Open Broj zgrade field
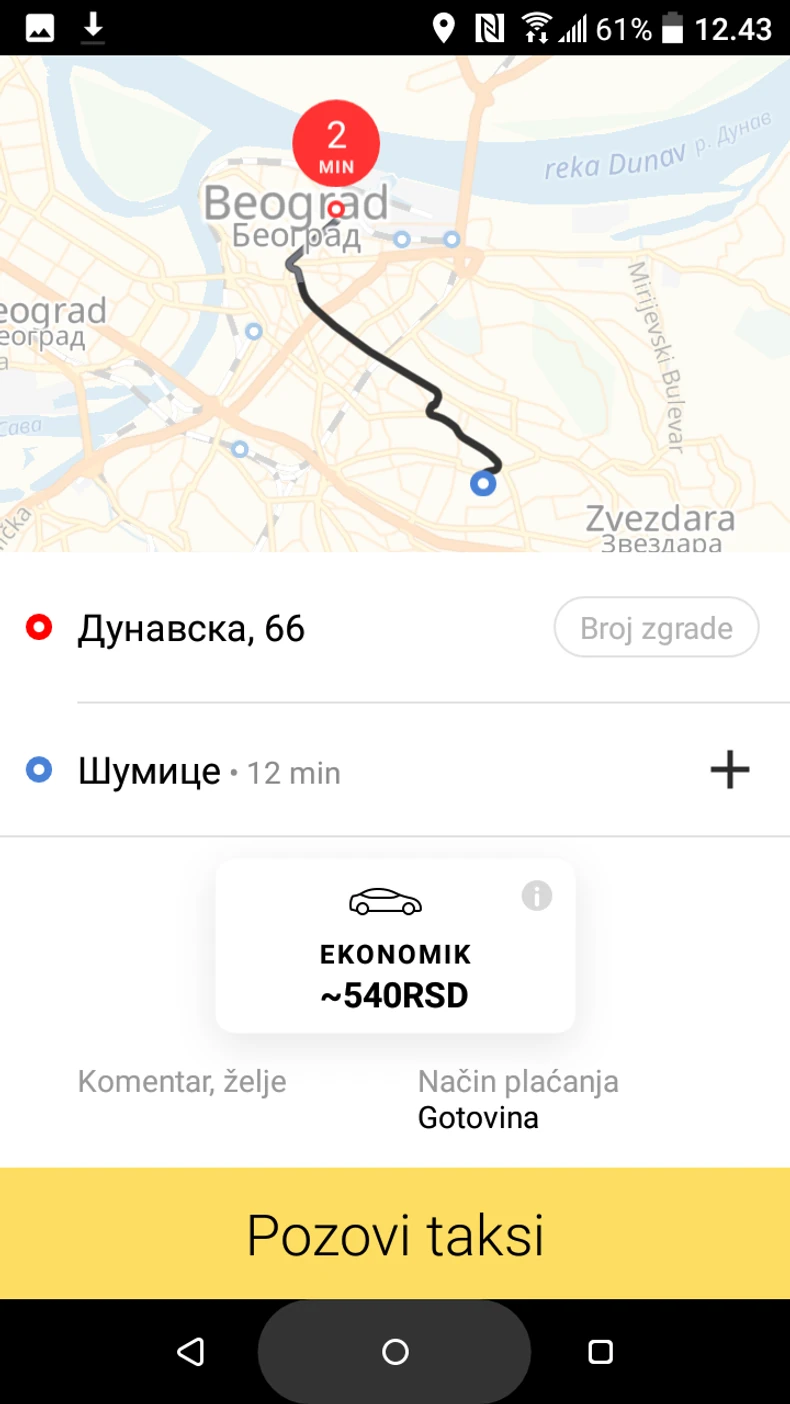The width and height of the screenshot is (790, 1404). pos(655,627)
